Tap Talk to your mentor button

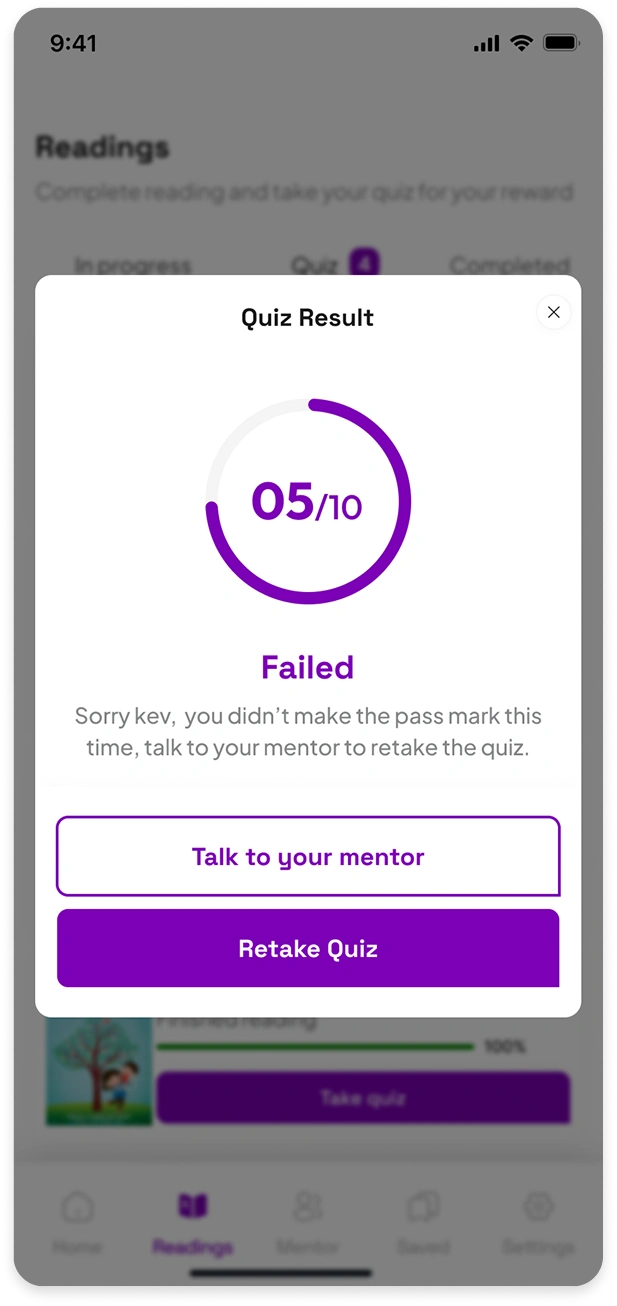308,856
